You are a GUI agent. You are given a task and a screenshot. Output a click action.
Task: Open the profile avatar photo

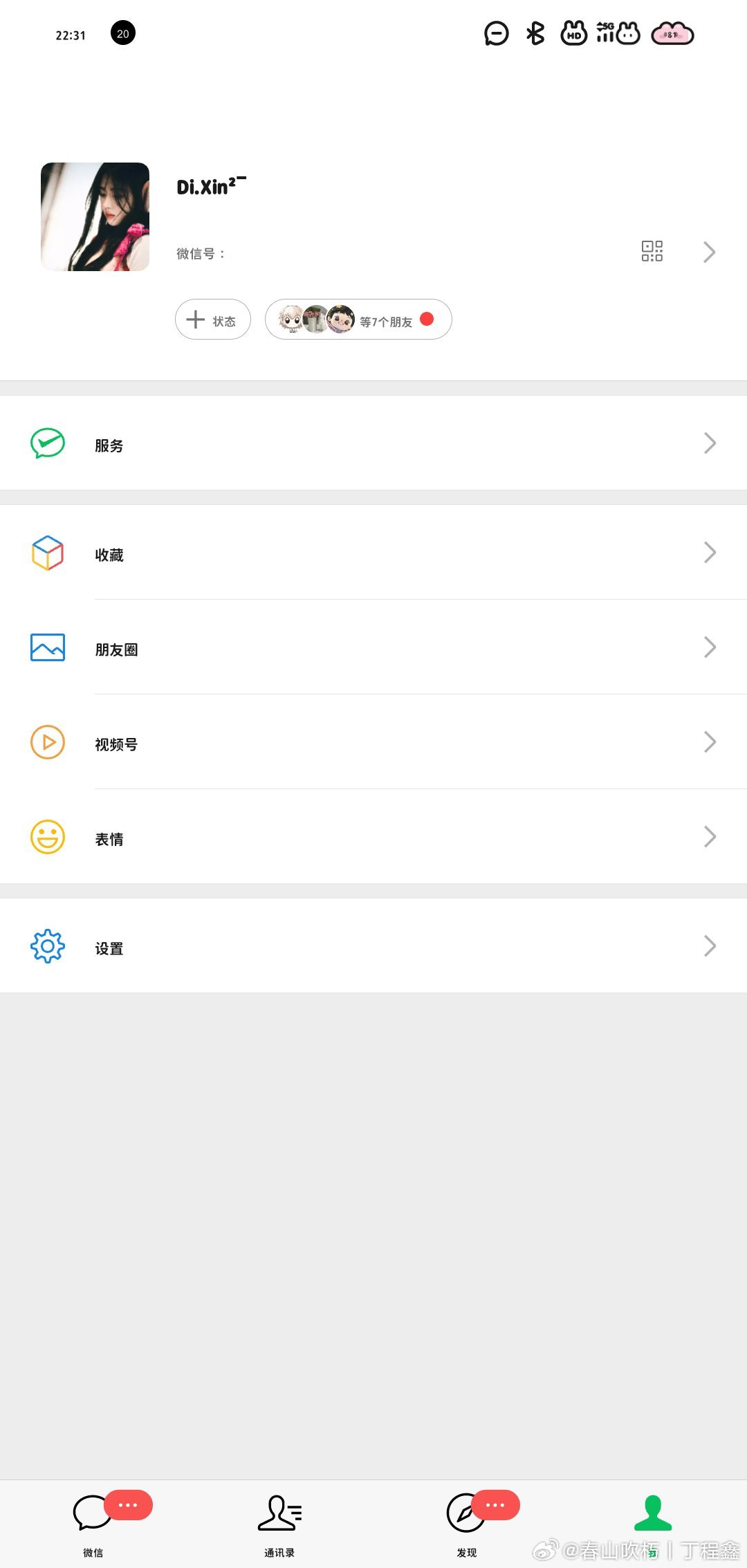pyautogui.click(x=95, y=216)
